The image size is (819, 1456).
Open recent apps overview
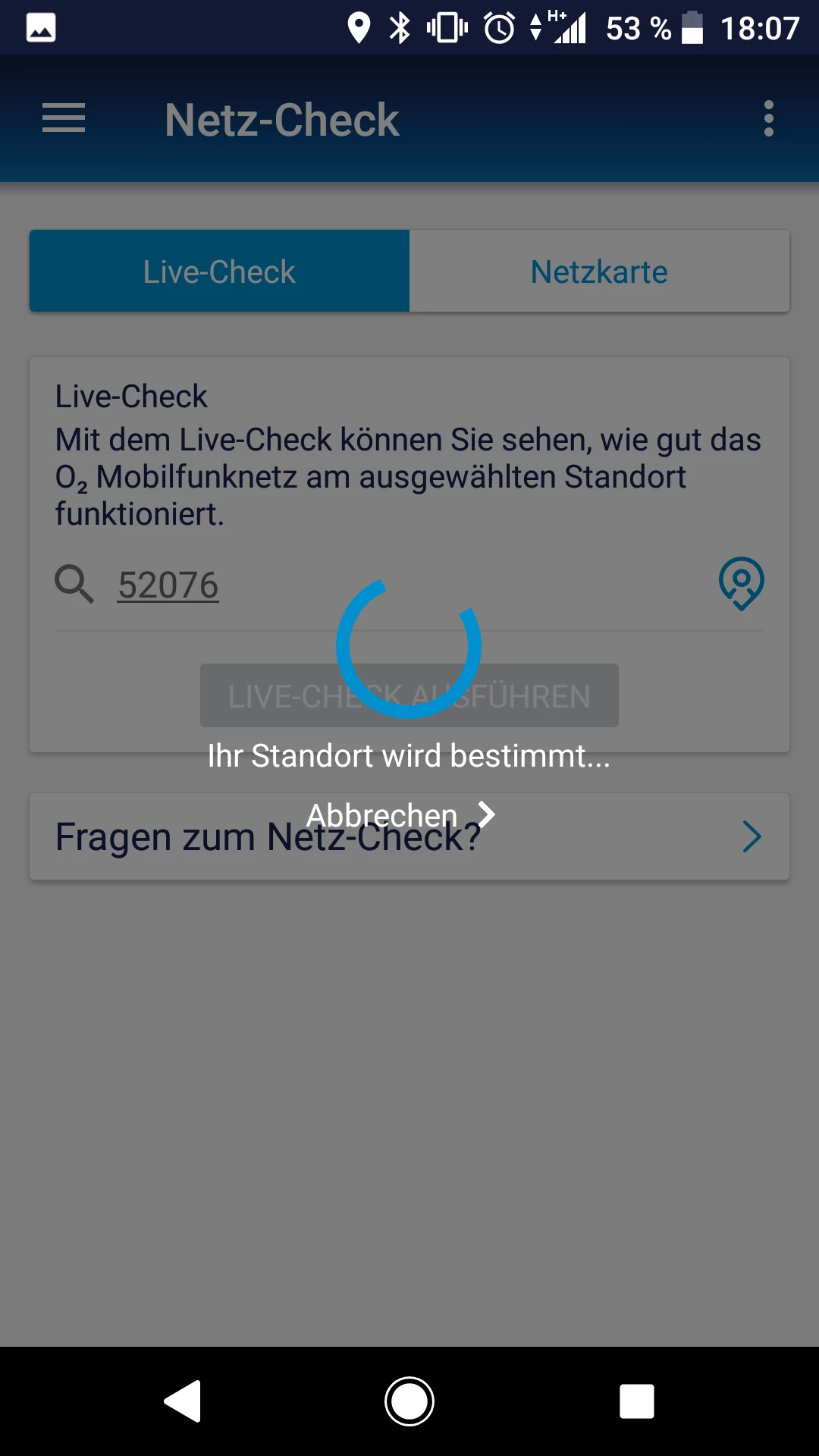coord(636,1401)
